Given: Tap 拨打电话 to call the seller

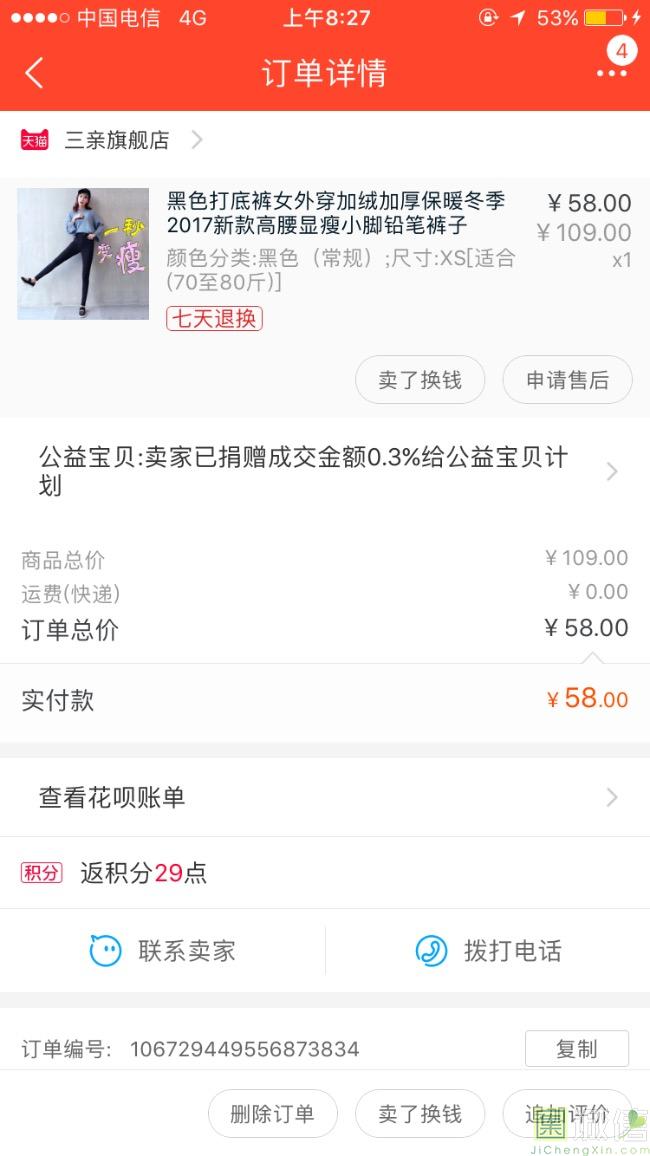Looking at the screenshot, I should (x=488, y=950).
